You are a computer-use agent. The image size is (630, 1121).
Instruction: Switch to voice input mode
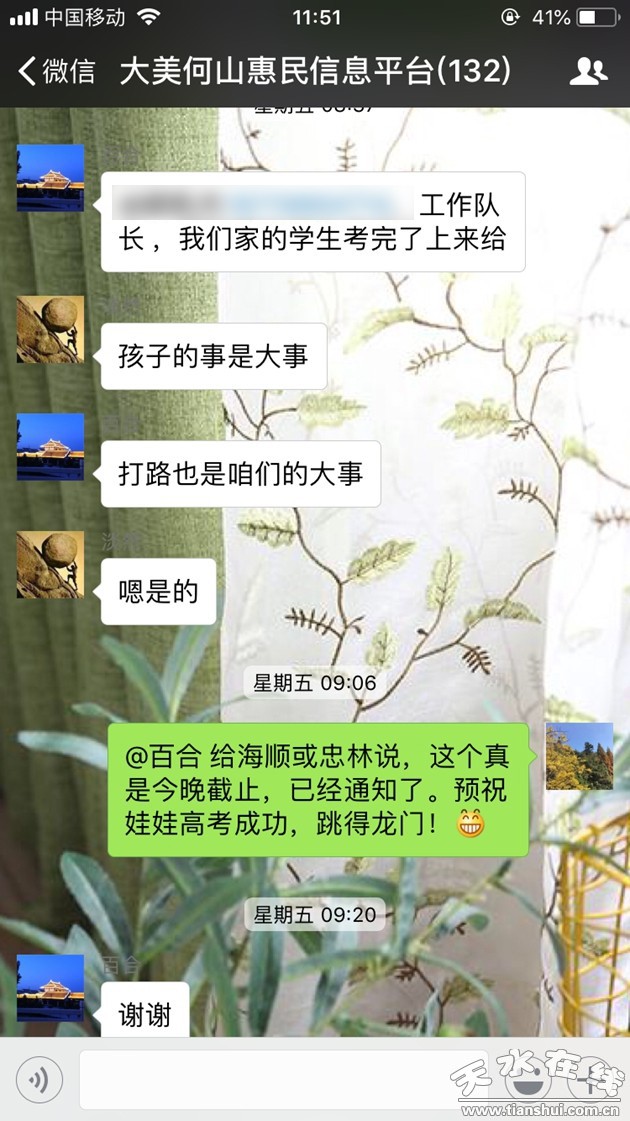tap(40, 1079)
